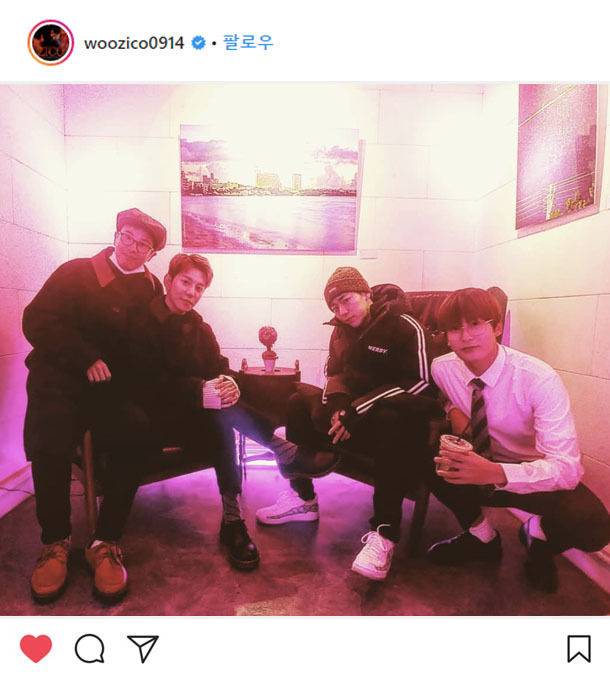
Task: Unlike the post via the red heart
Action: (x=36, y=649)
